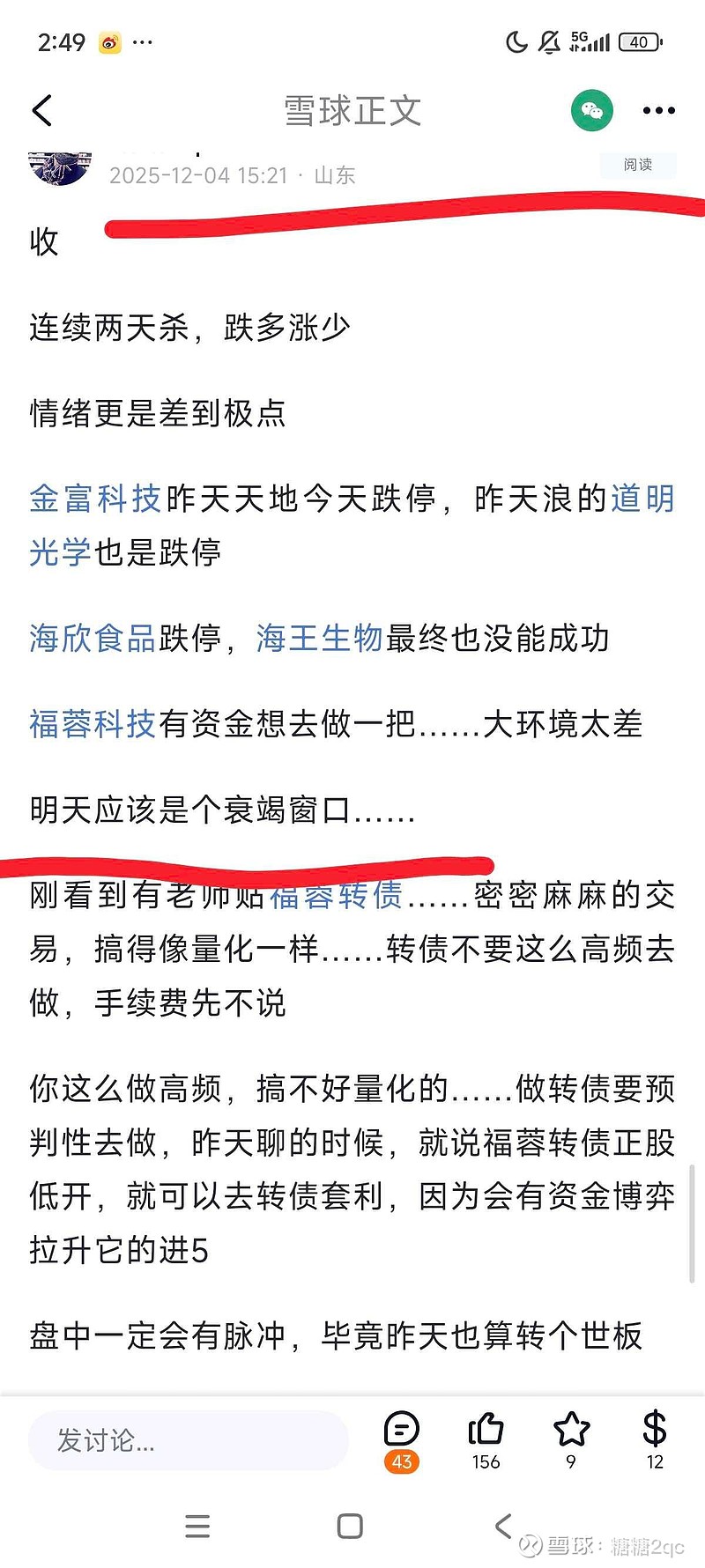
Task: Favorite the article via the star icon
Action: point(570,1427)
